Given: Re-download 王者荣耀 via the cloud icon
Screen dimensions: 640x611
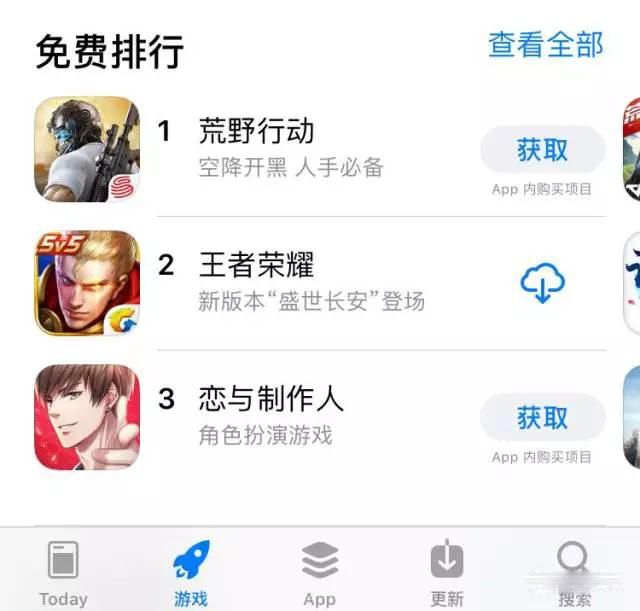Looking at the screenshot, I should (543, 284).
